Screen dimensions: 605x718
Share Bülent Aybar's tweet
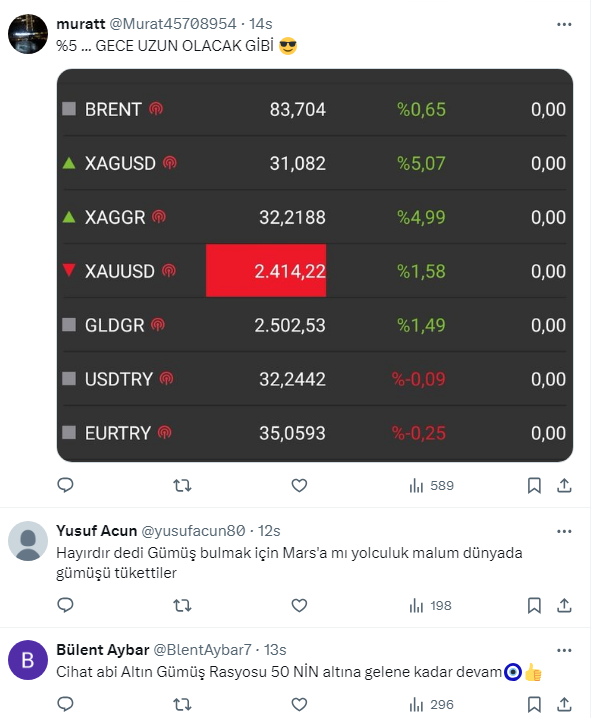point(563,706)
